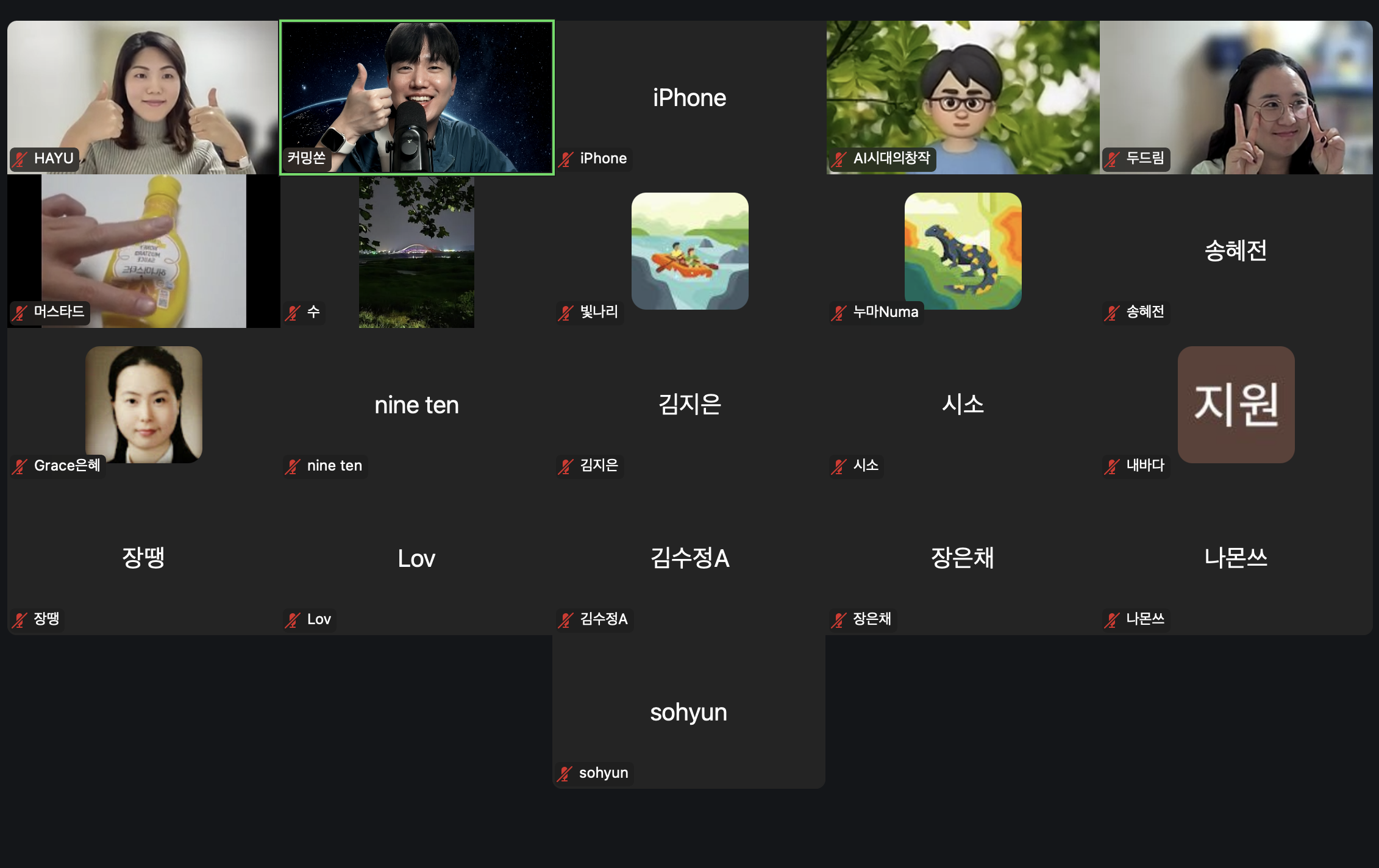Screen dimensions: 1379x868
Task: Select Grace은혜's participant tile
Action: 143,405
